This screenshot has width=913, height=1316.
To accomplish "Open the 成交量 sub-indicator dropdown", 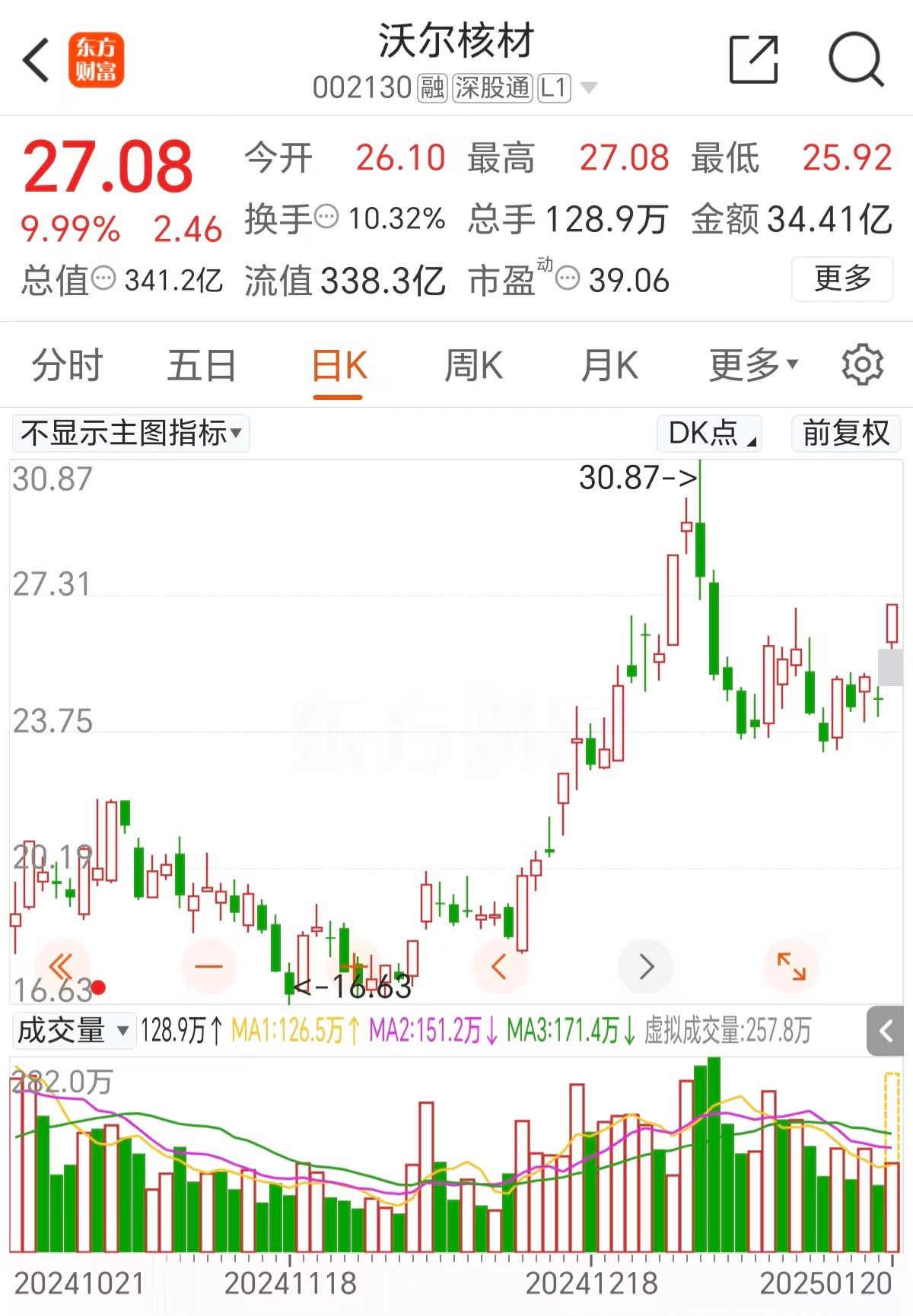I will coord(73,1032).
